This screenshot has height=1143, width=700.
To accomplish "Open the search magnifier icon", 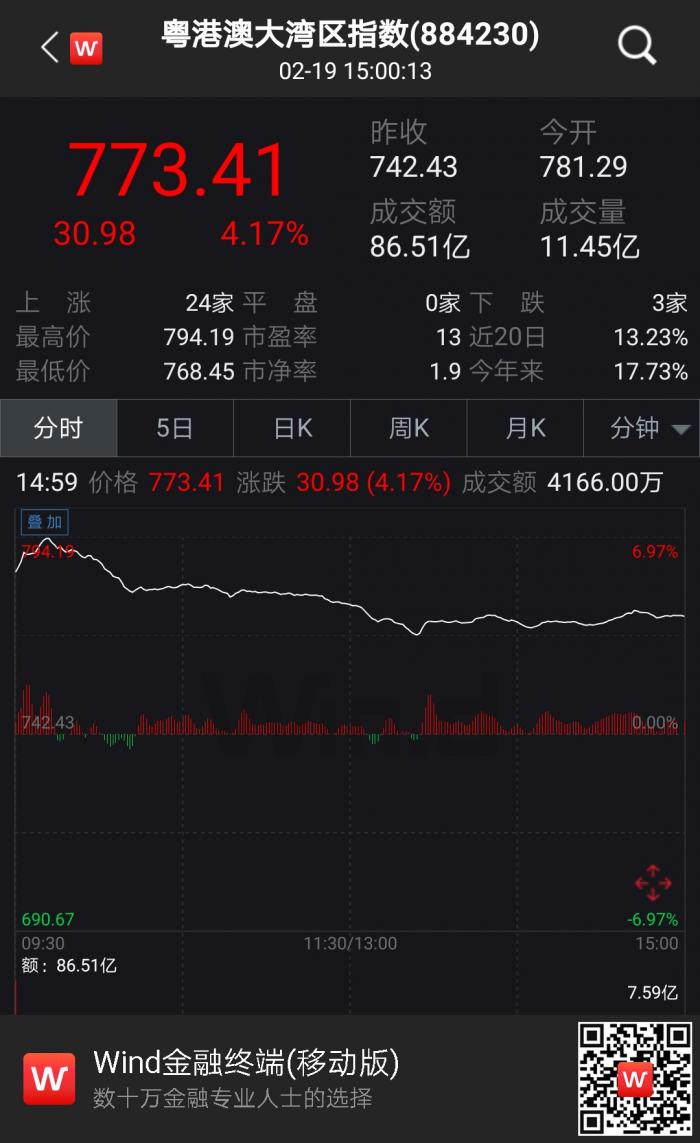I will 637,46.
